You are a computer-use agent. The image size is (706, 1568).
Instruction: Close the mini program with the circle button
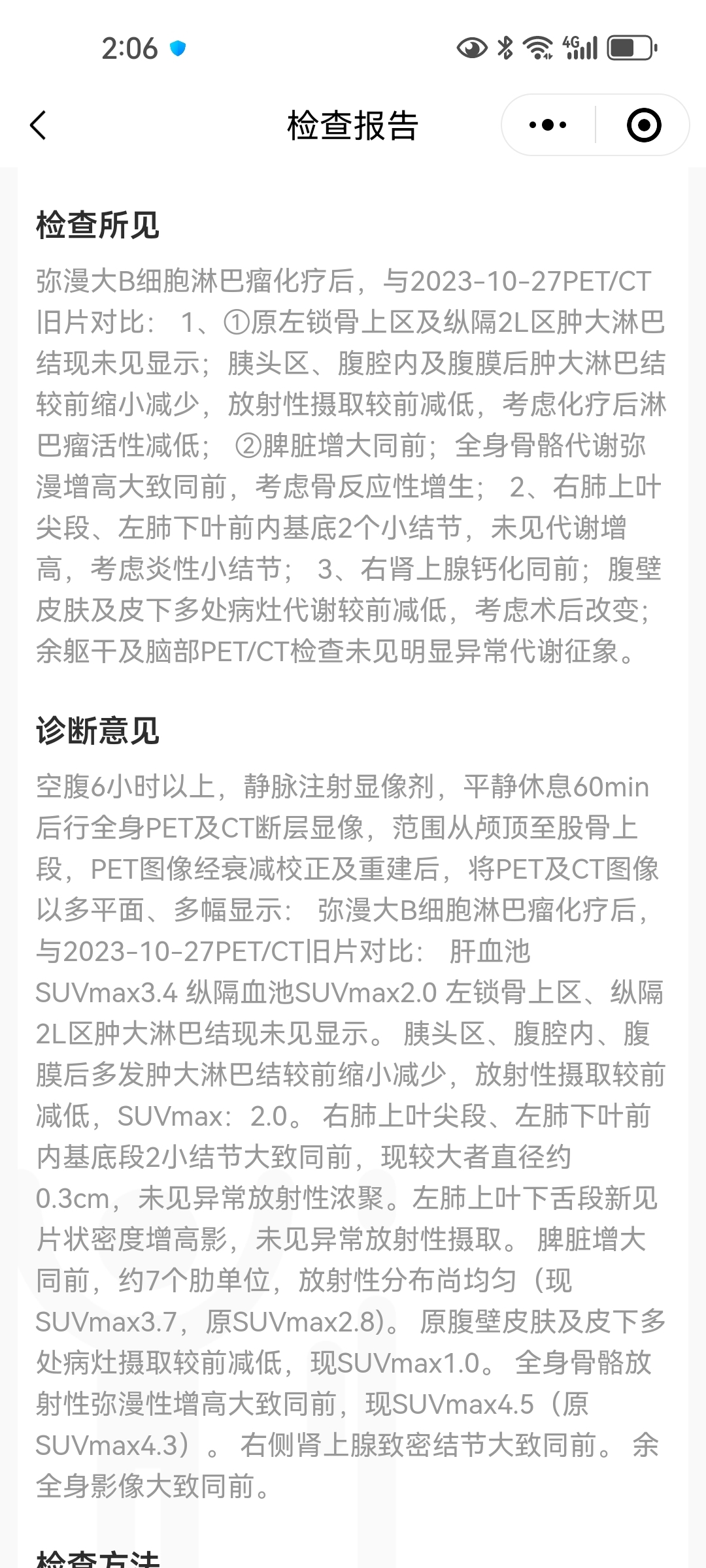click(x=644, y=125)
